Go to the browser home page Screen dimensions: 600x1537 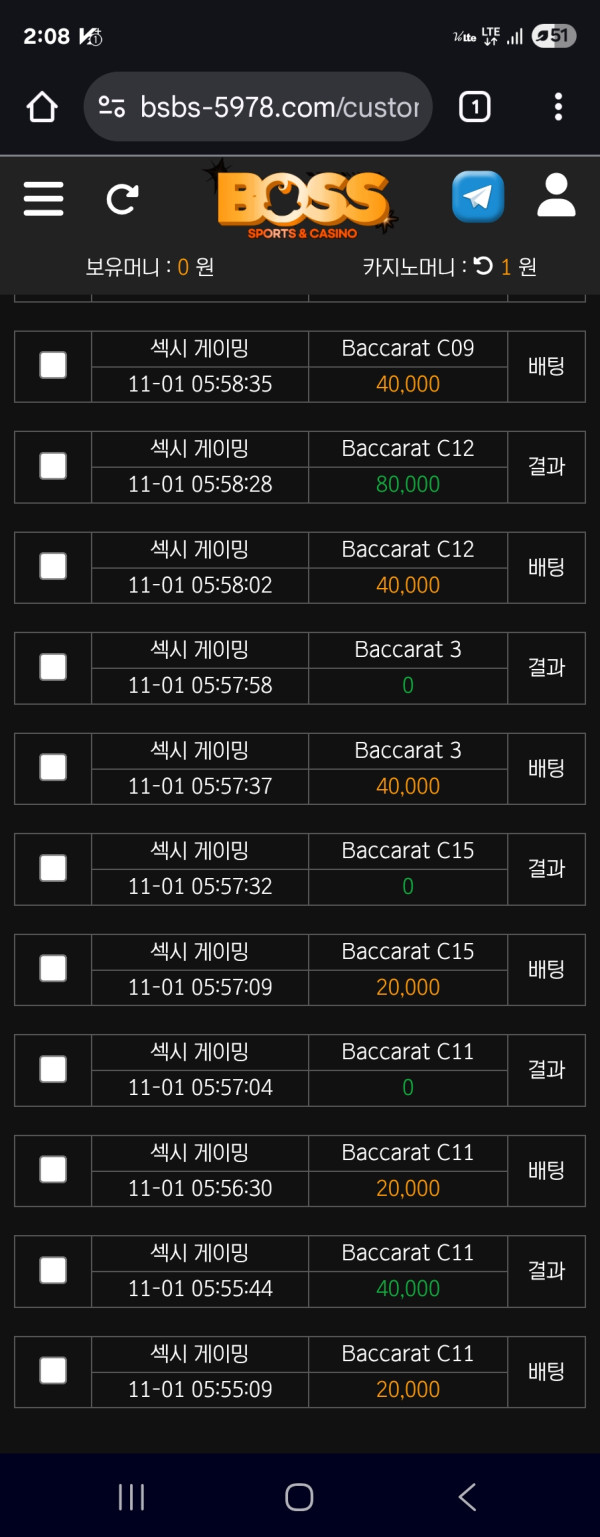pos(42,107)
